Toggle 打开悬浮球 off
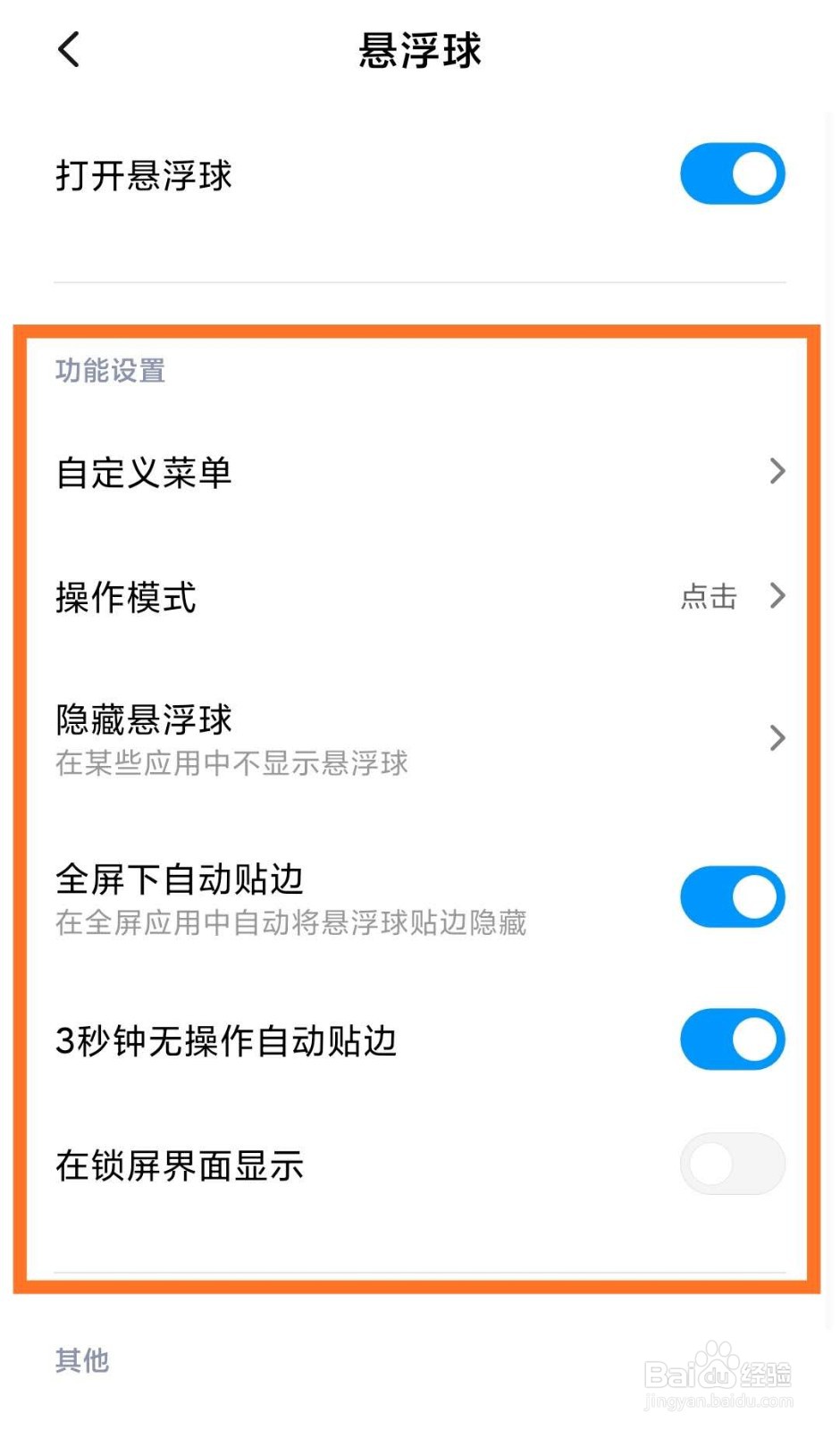 pos(733,173)
